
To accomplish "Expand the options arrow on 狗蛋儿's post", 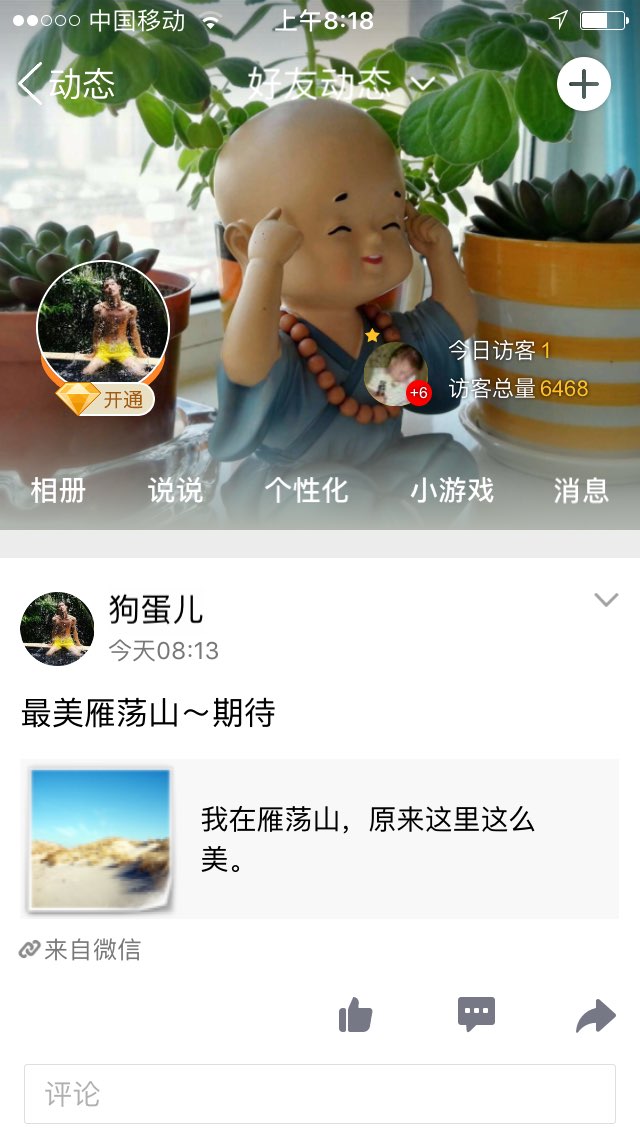I will point(606,600).
